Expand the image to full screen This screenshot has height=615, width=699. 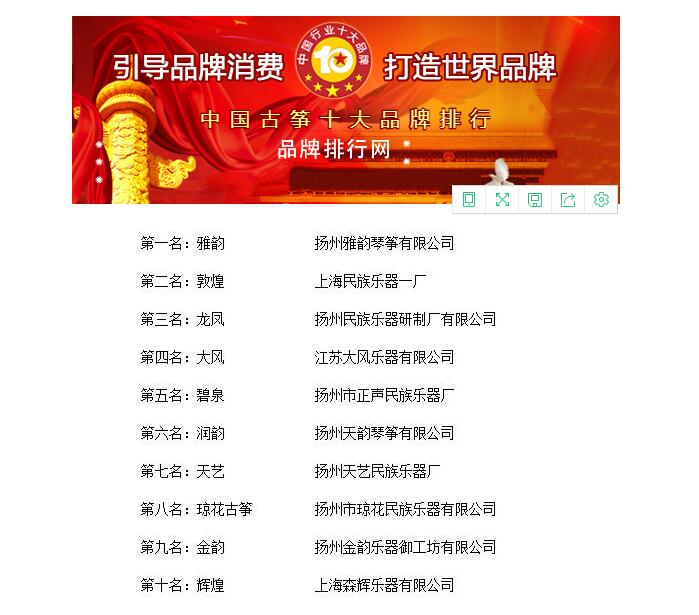click(x=502, y=200)
